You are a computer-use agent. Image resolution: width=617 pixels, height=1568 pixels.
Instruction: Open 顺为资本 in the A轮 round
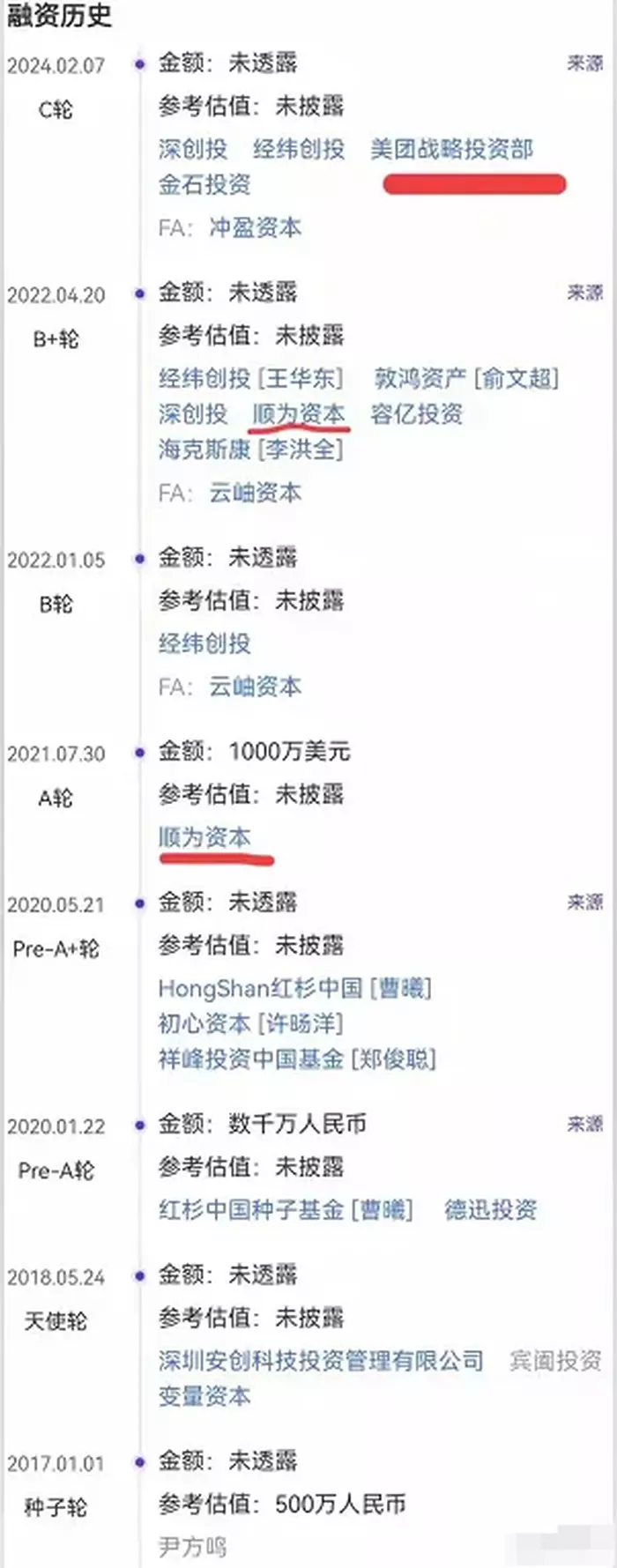[x=204, y=837]
